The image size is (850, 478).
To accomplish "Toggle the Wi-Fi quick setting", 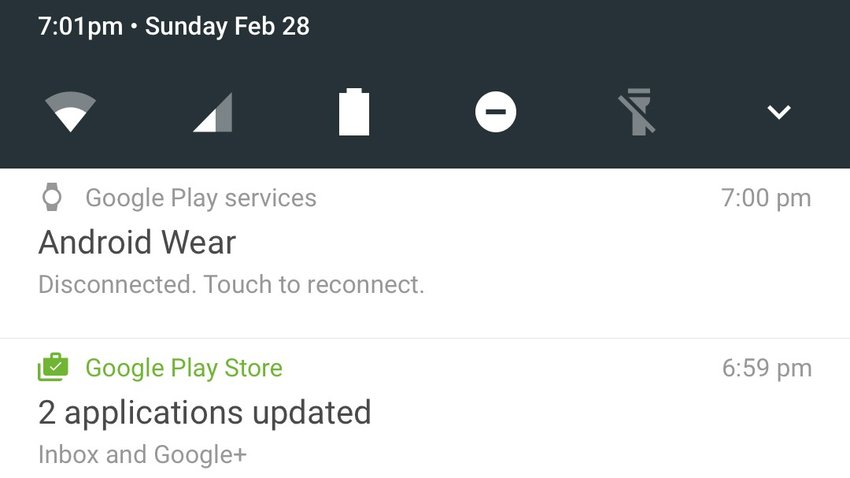I will coord(70,112).
